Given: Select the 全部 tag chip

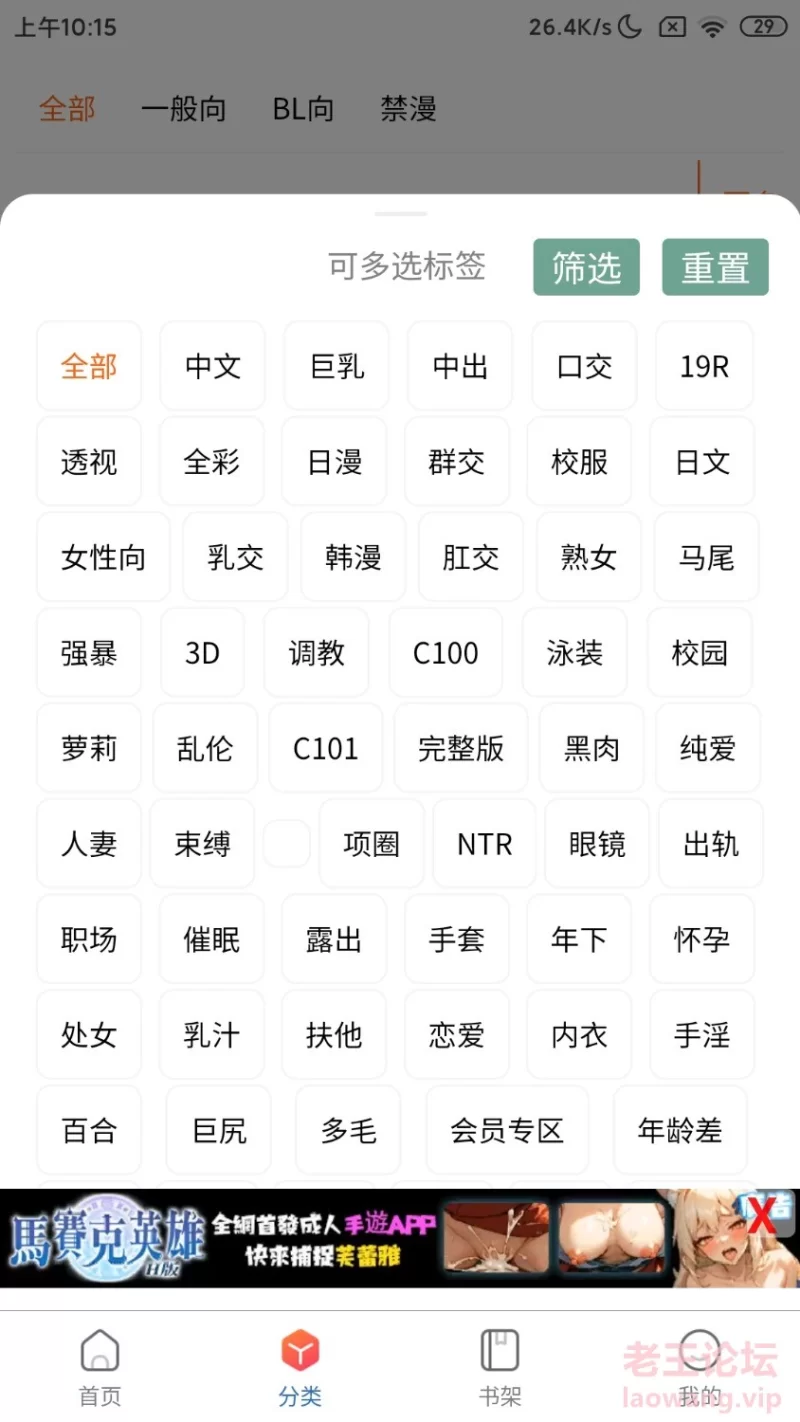Looking at the screenshot, I should [89, 366].
